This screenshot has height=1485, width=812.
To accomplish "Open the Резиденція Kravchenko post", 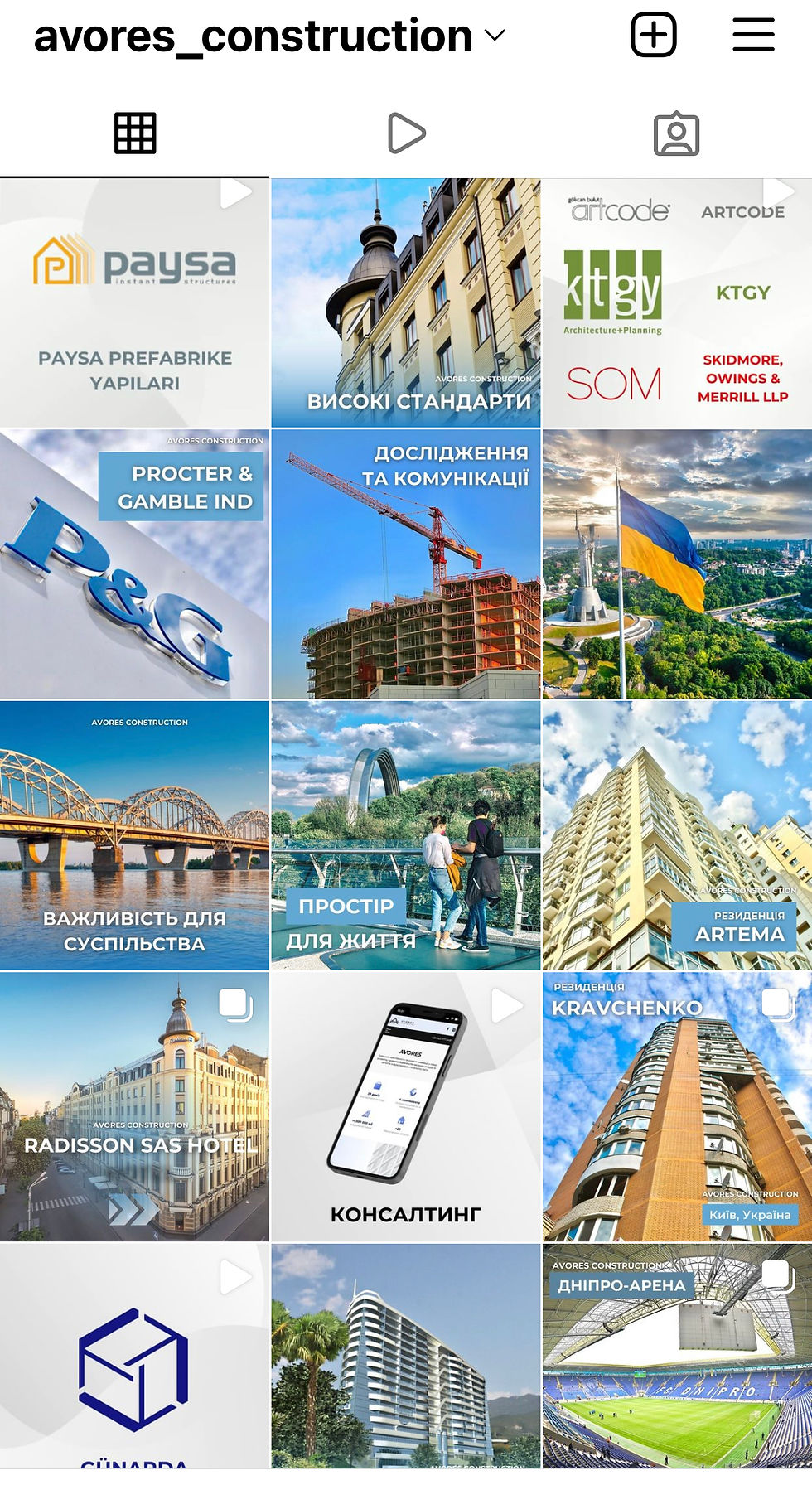I will tap(677, 1106).
